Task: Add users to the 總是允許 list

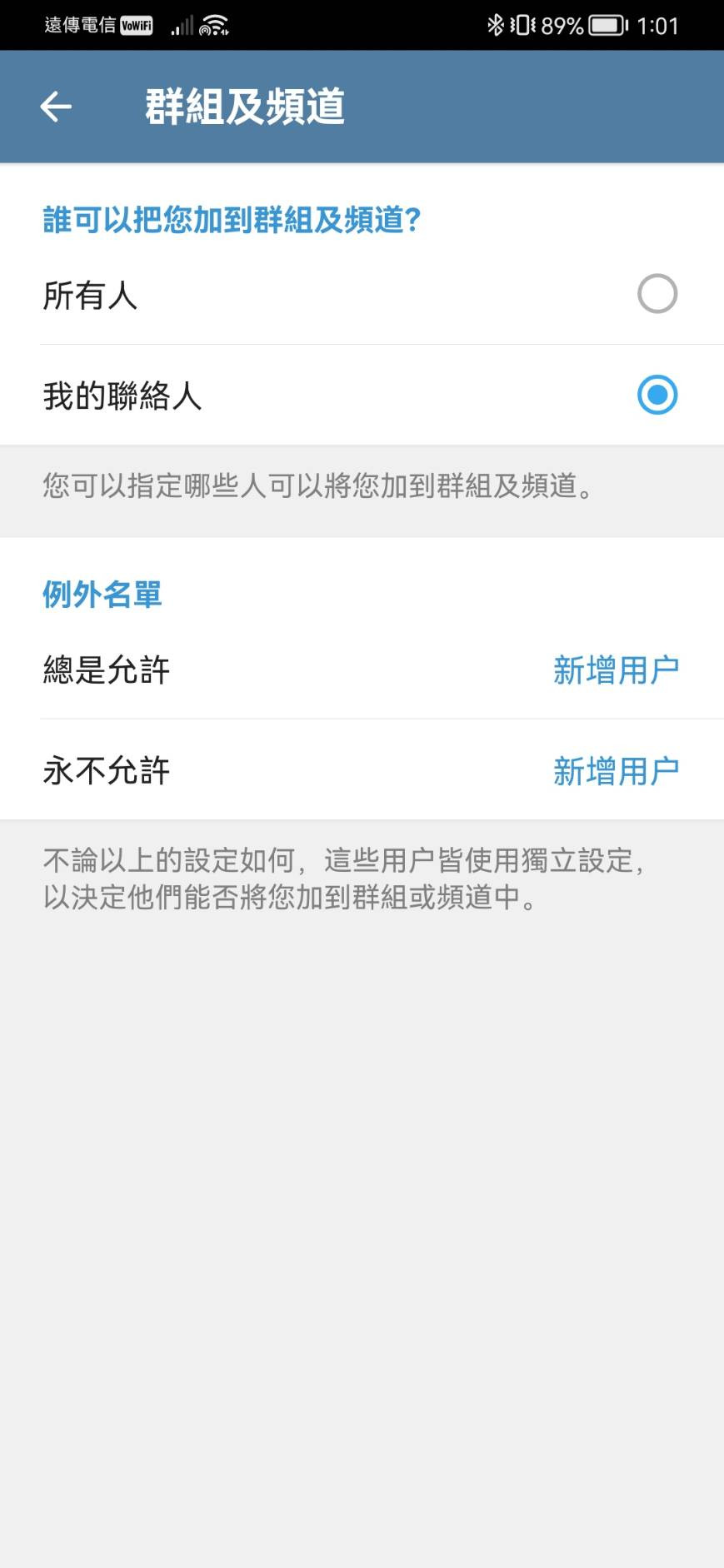Action: [616, 670]
